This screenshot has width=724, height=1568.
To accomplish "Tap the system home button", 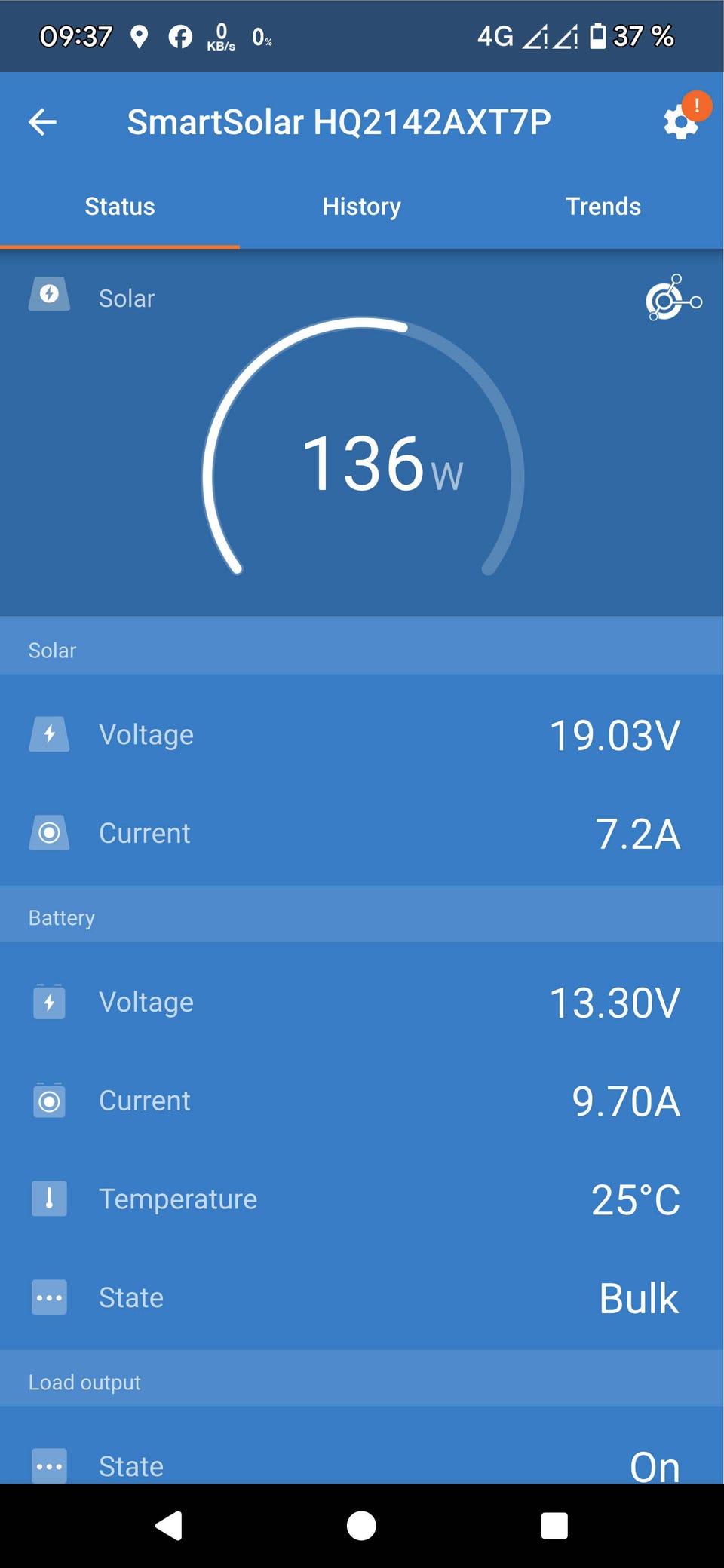I will [361, 1525].
